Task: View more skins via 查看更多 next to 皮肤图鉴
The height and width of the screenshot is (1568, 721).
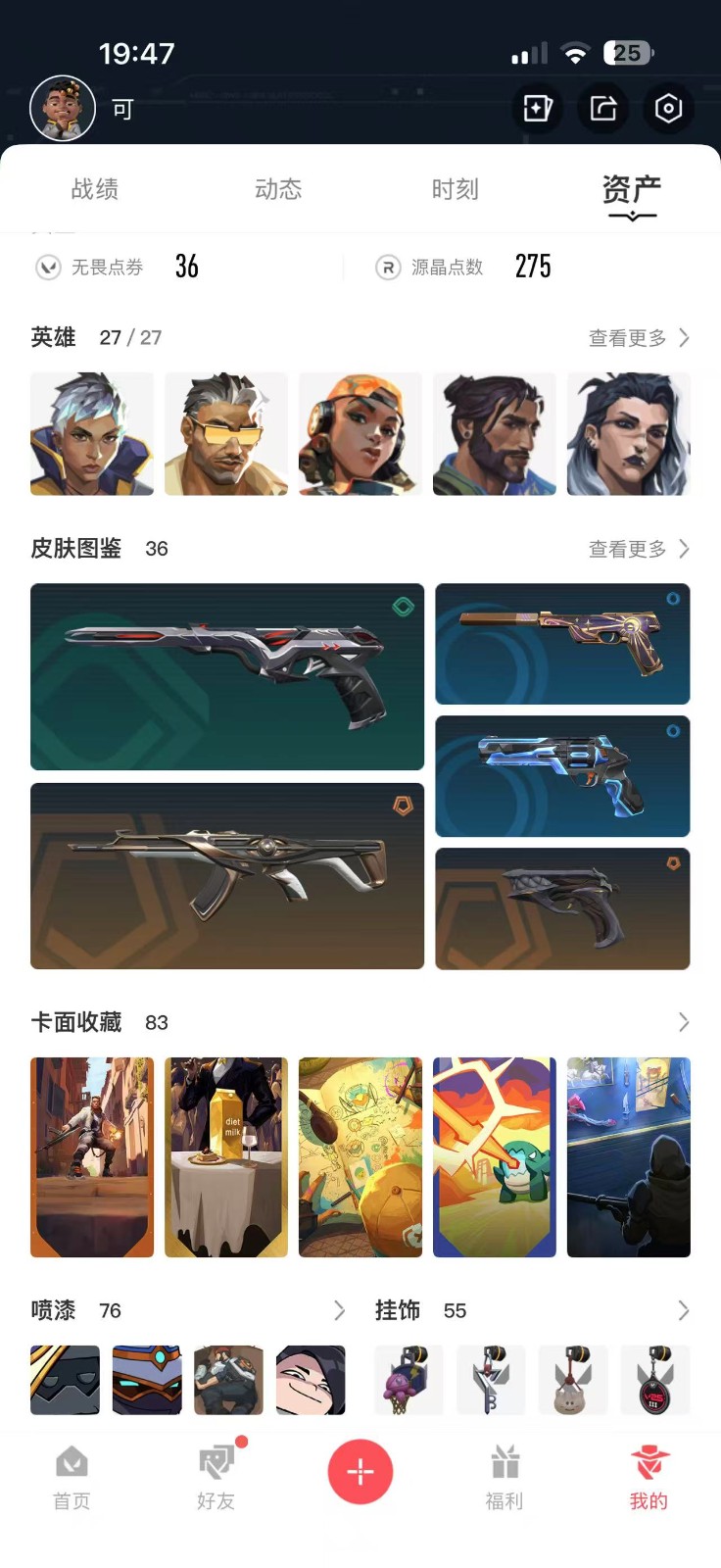Action: point(639,549)
